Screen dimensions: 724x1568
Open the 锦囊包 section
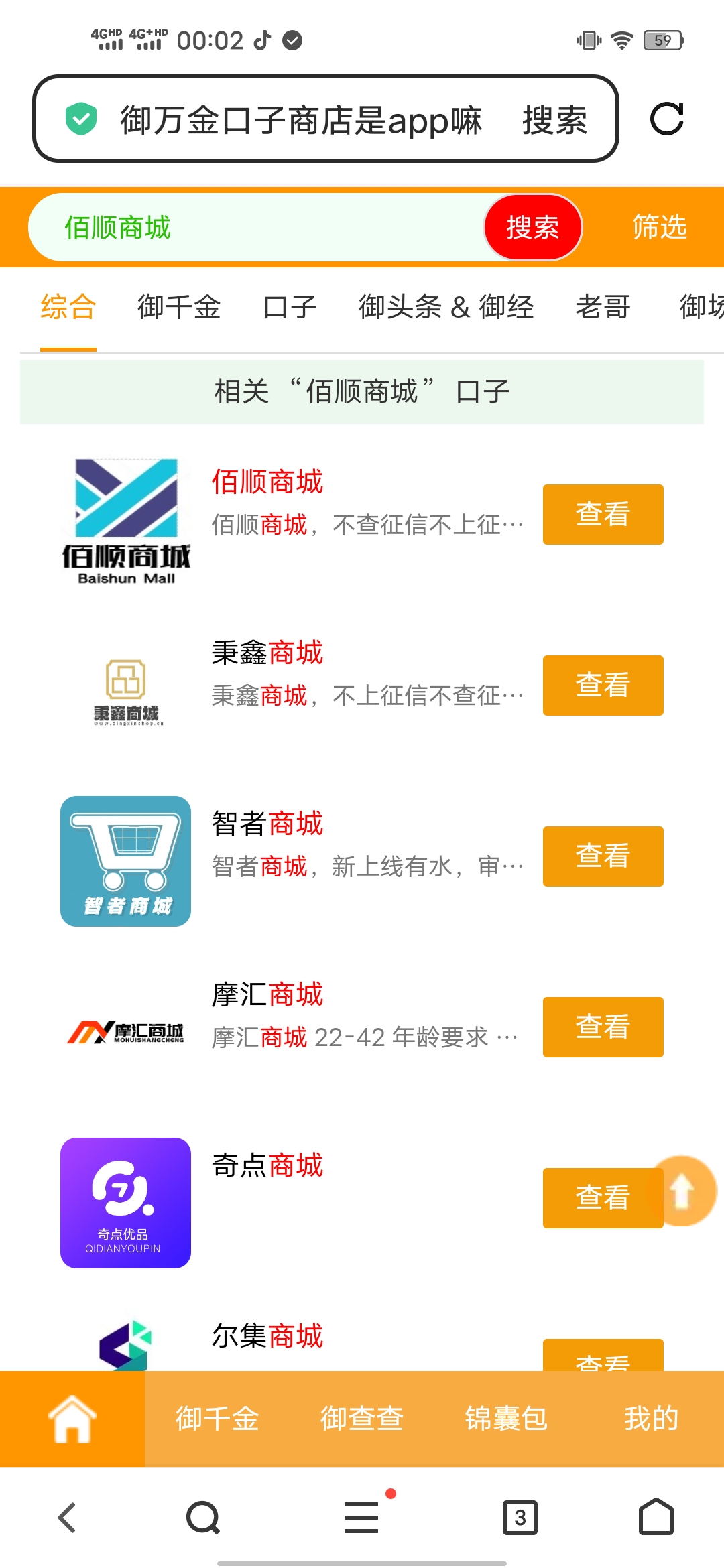click(506, 1419)
